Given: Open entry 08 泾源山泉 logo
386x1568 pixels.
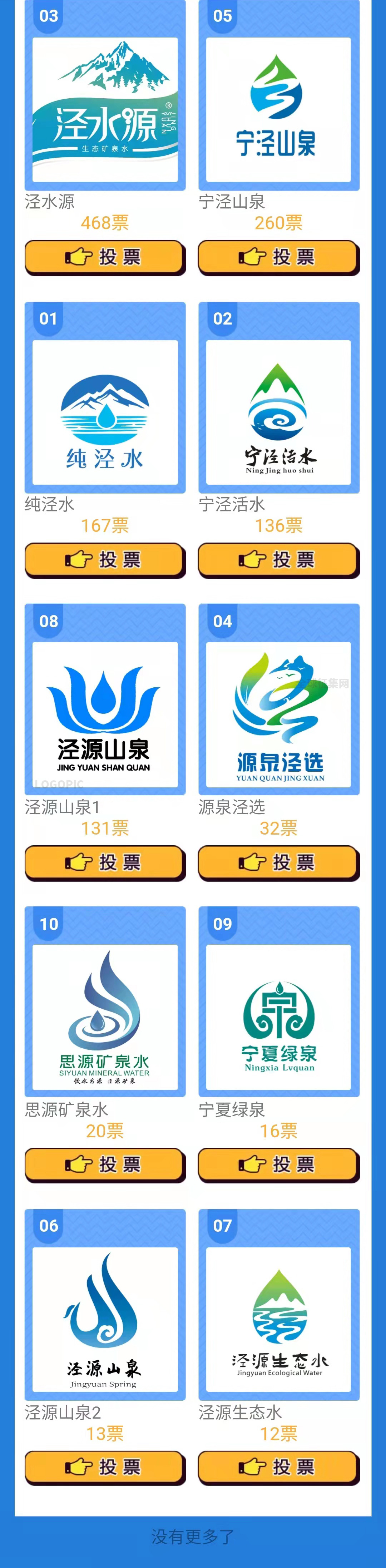Looking at the screenshot, I should [105, 714].
